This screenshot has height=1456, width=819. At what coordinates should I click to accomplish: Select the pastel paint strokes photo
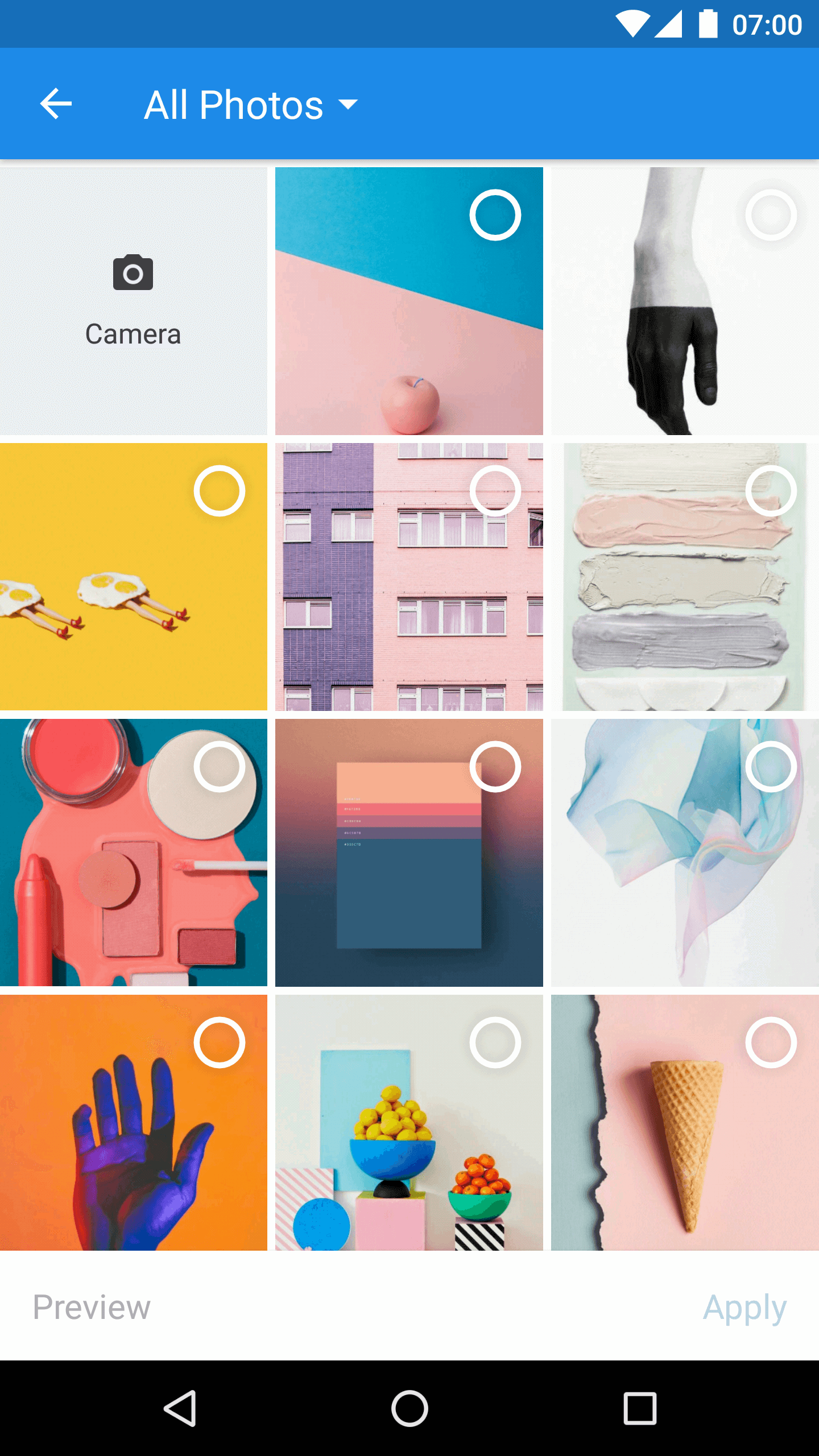click(x=771, y=491)
